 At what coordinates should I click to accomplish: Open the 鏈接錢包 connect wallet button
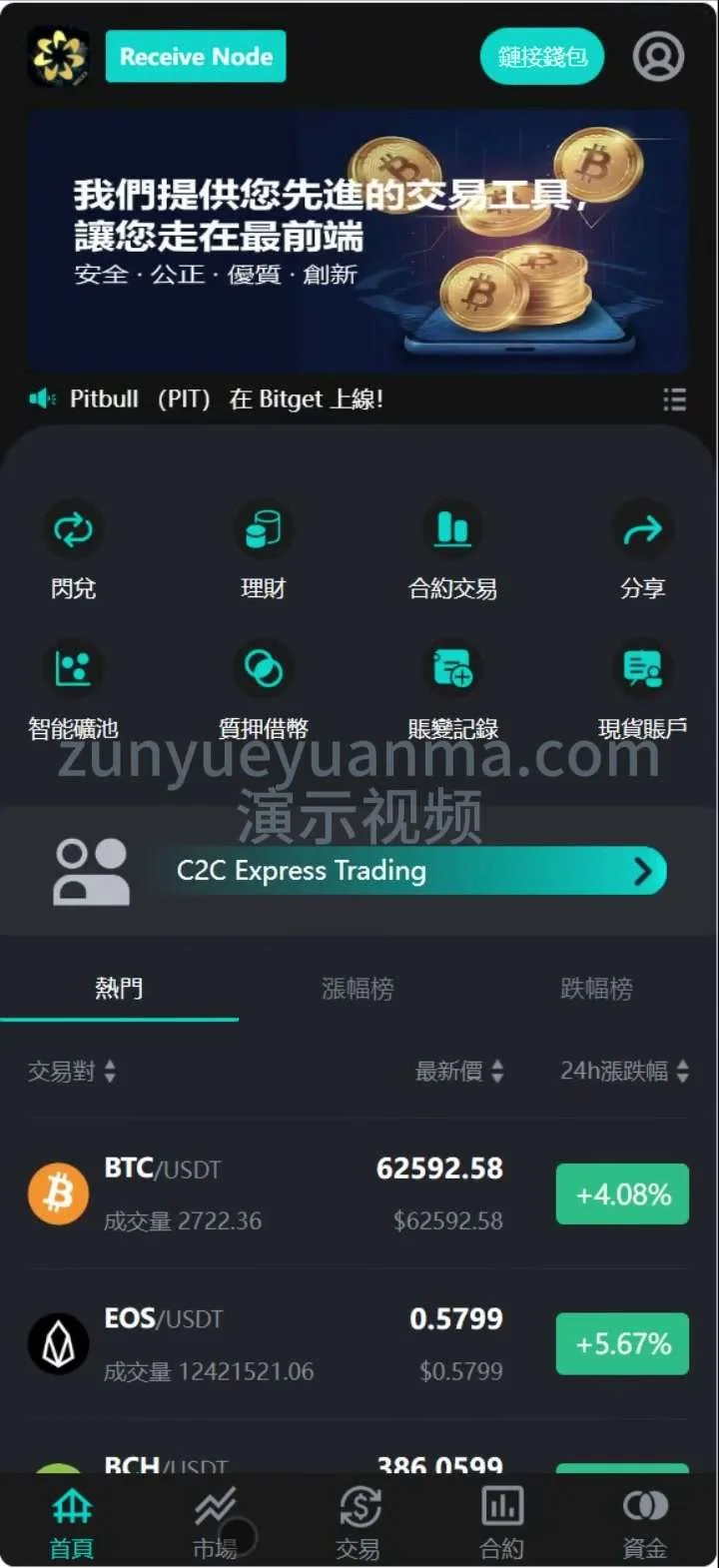(x=542, y=57)
